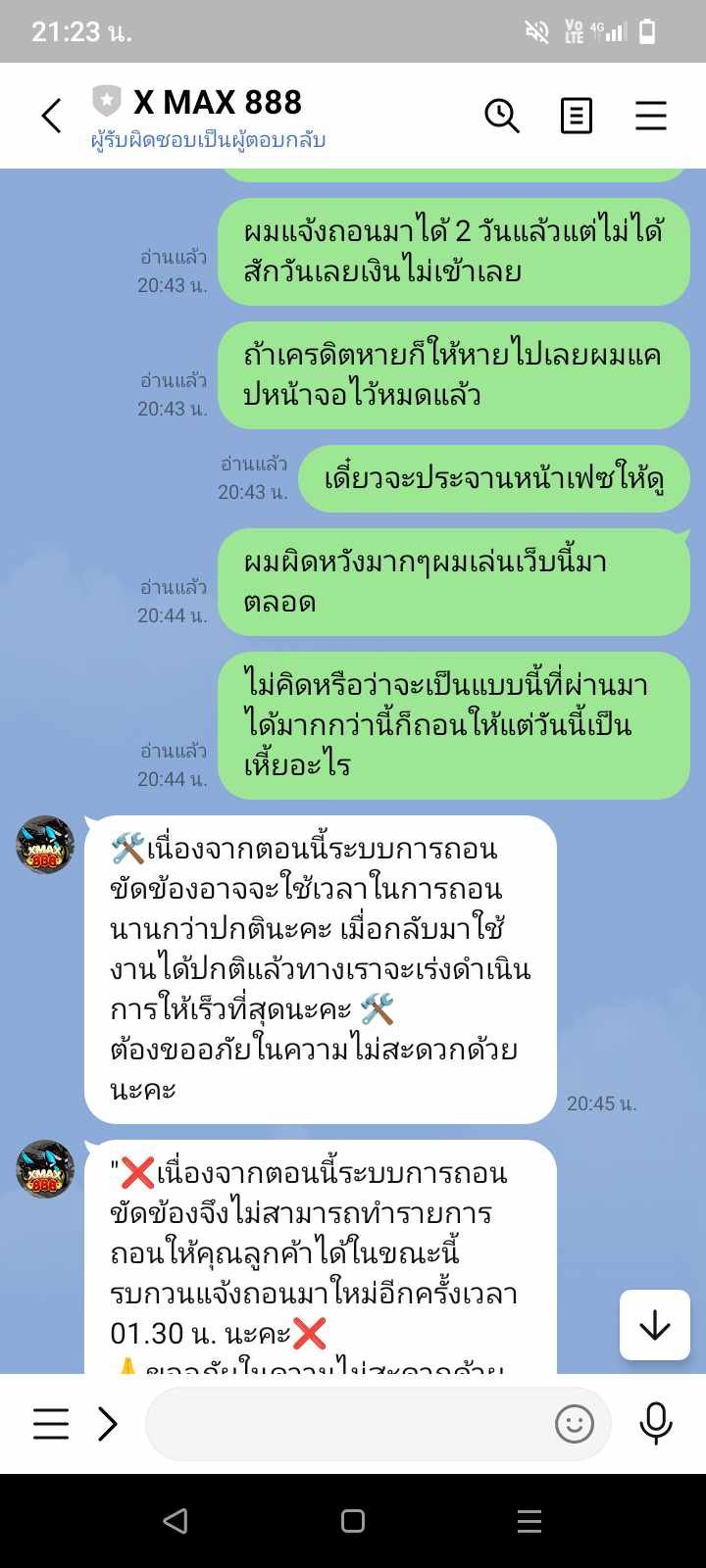
Task: Open the sticker and emoji picker
Action: (x=574, y=1423)
